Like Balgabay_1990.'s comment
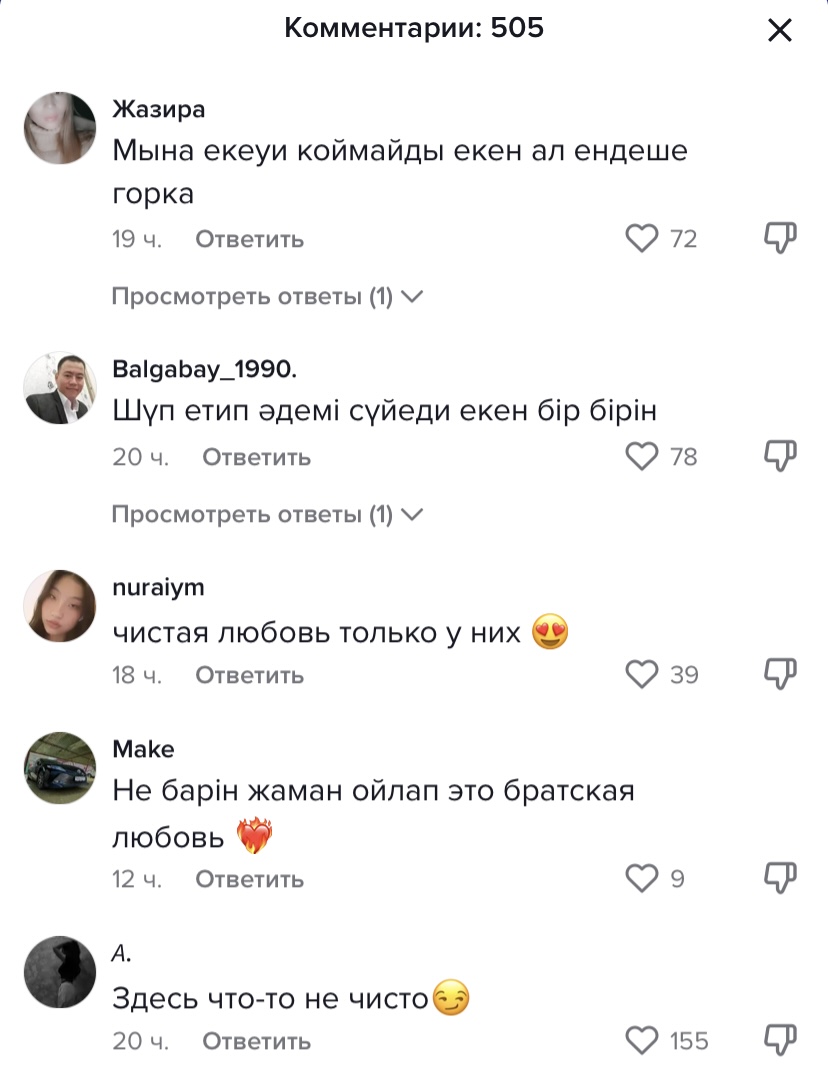 [641, 457]
